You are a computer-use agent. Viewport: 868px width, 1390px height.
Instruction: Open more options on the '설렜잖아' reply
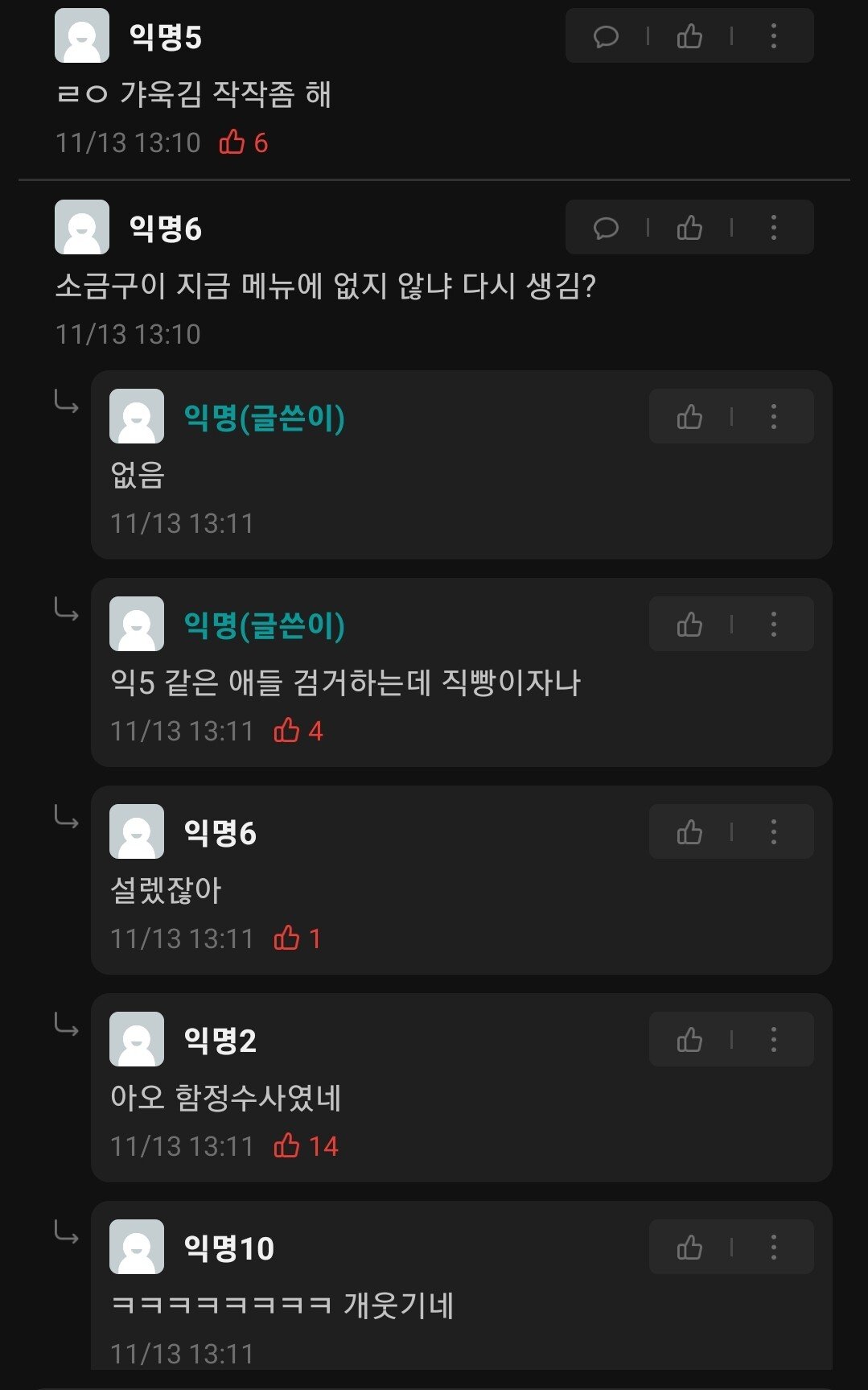(x=773, y=832)
